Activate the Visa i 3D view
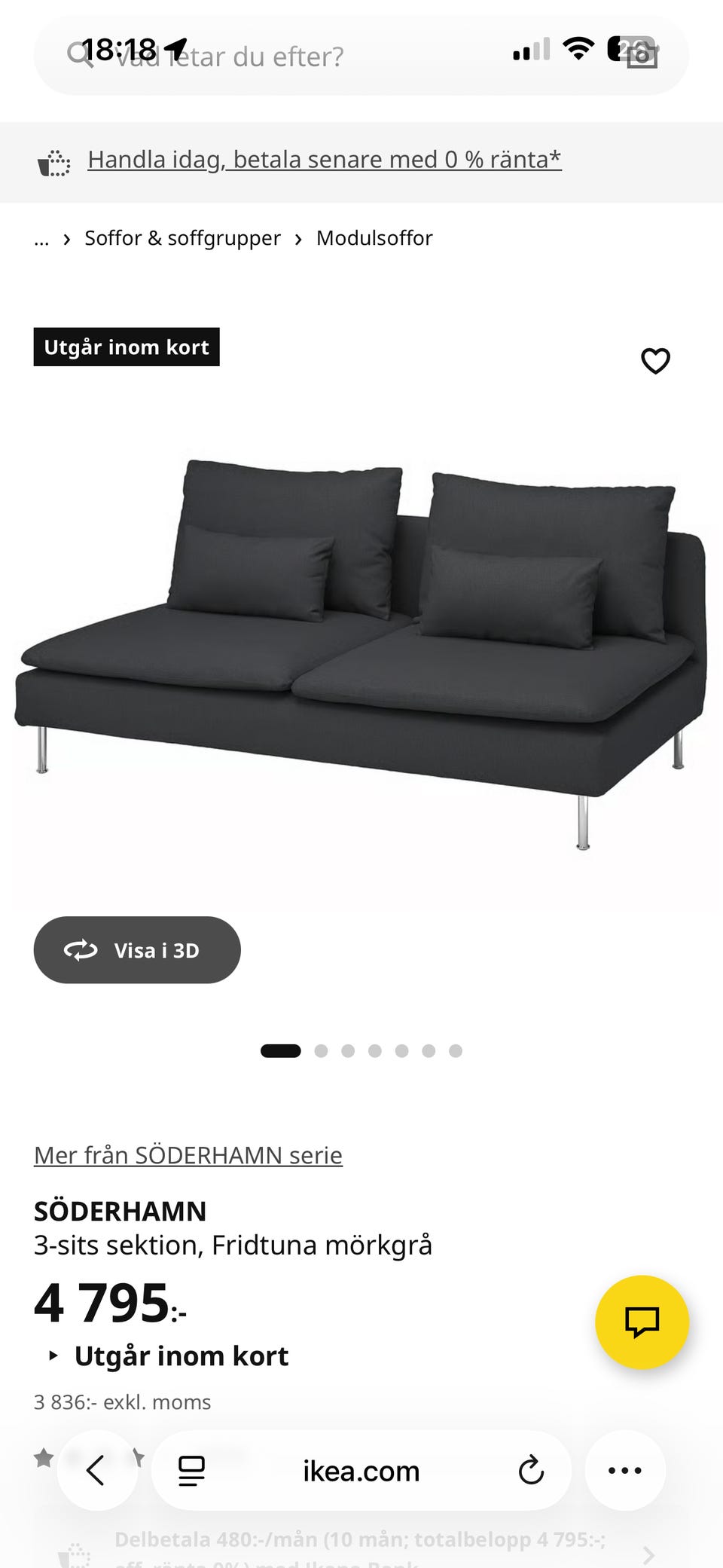This screenshot has width=723, height=1568. tap(137, 950)
